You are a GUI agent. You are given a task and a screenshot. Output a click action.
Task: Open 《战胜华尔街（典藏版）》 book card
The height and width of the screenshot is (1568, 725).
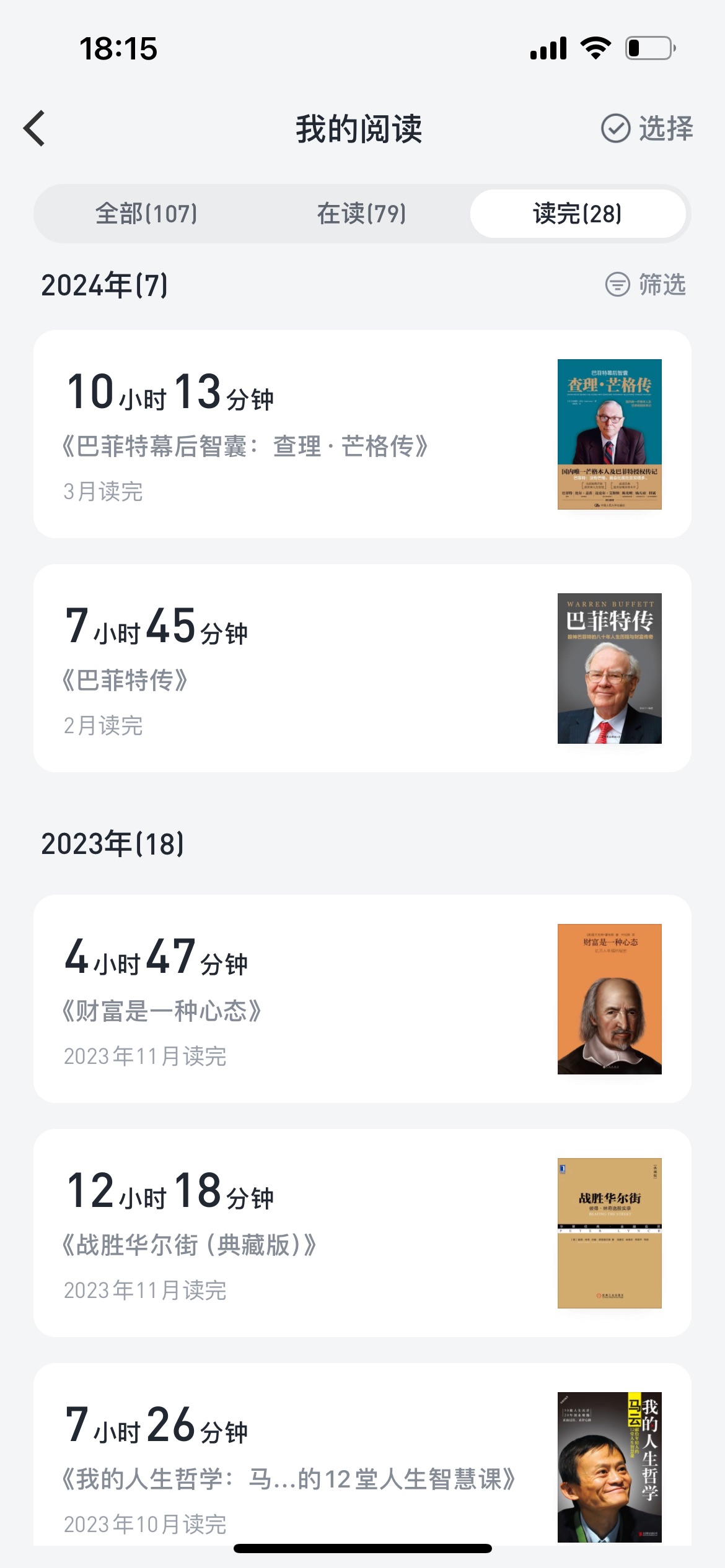(x=362, y=1233)
